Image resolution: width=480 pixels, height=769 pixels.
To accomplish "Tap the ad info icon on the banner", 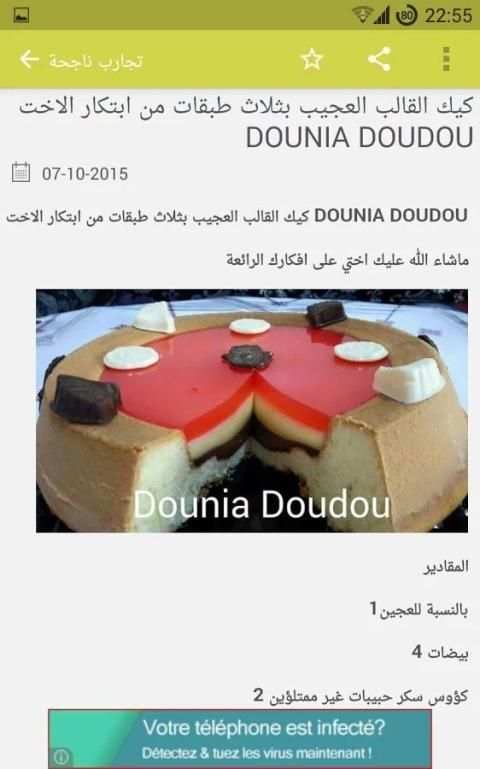I will tap(61, 757).
